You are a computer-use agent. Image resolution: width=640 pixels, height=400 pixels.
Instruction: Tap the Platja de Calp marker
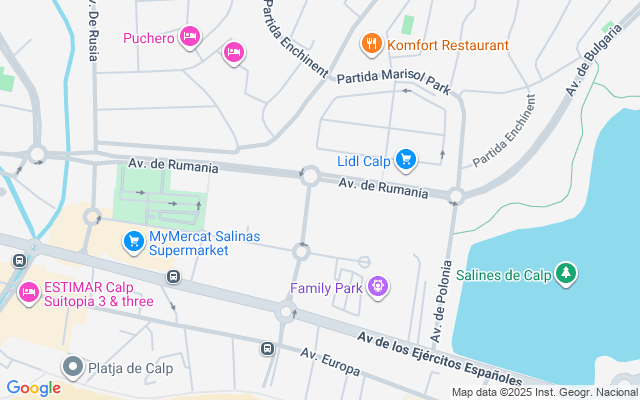click(x=72, y=367)
